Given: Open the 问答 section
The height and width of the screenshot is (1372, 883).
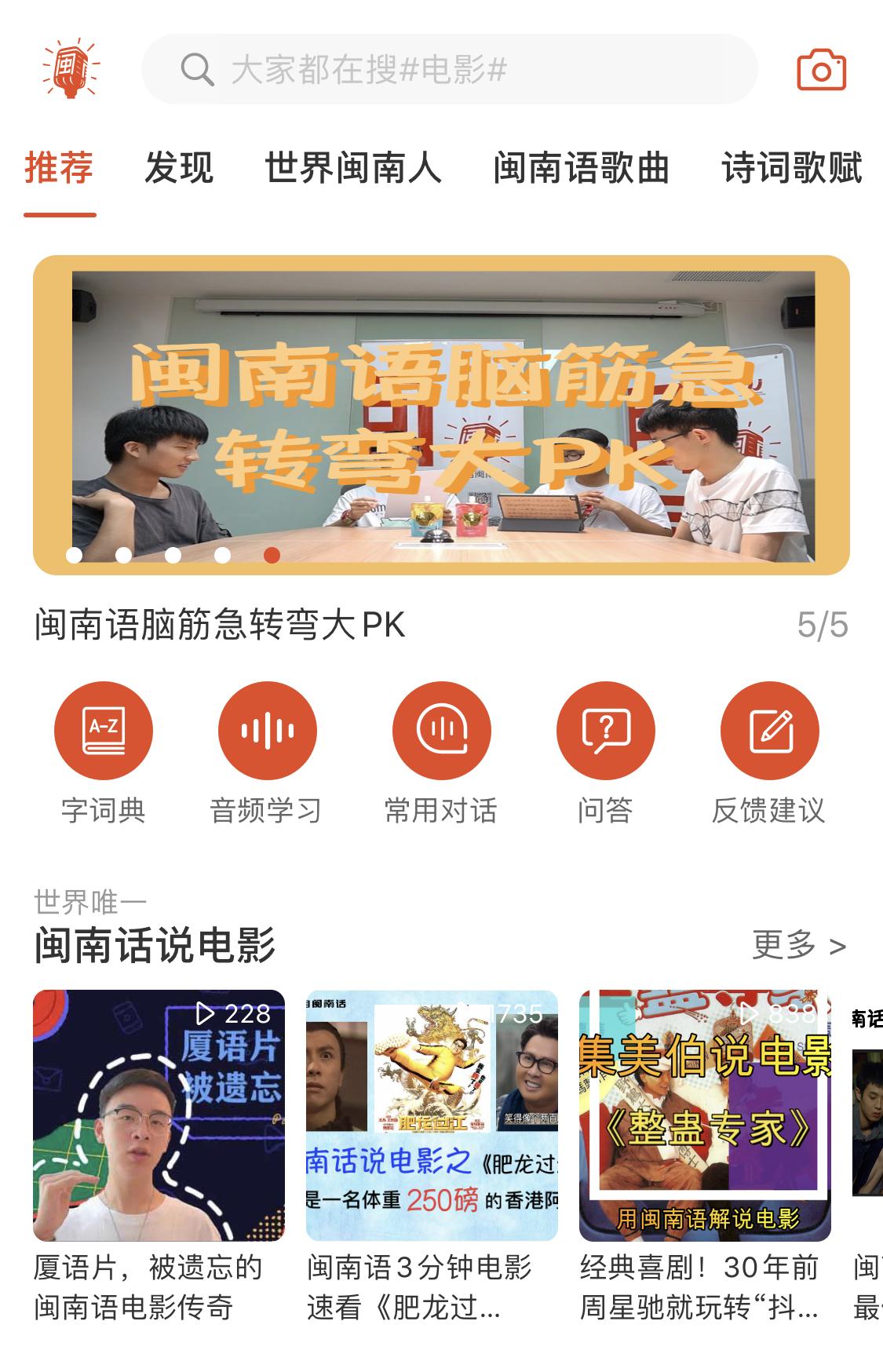Looking at the screenshot, I should [605, 731].
